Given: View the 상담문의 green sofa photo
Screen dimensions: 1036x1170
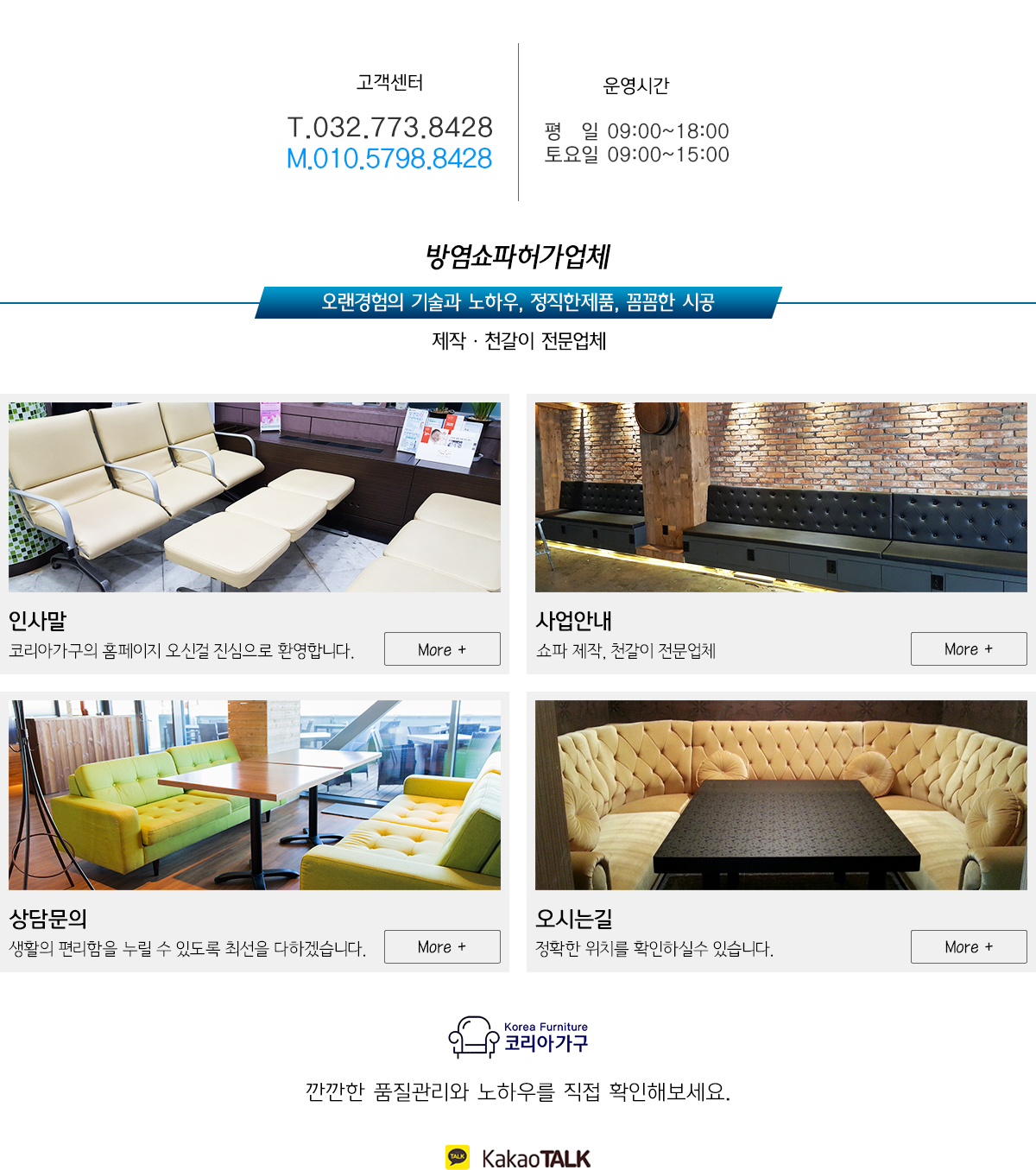Looking at the screenshot, I should (255, 795).
